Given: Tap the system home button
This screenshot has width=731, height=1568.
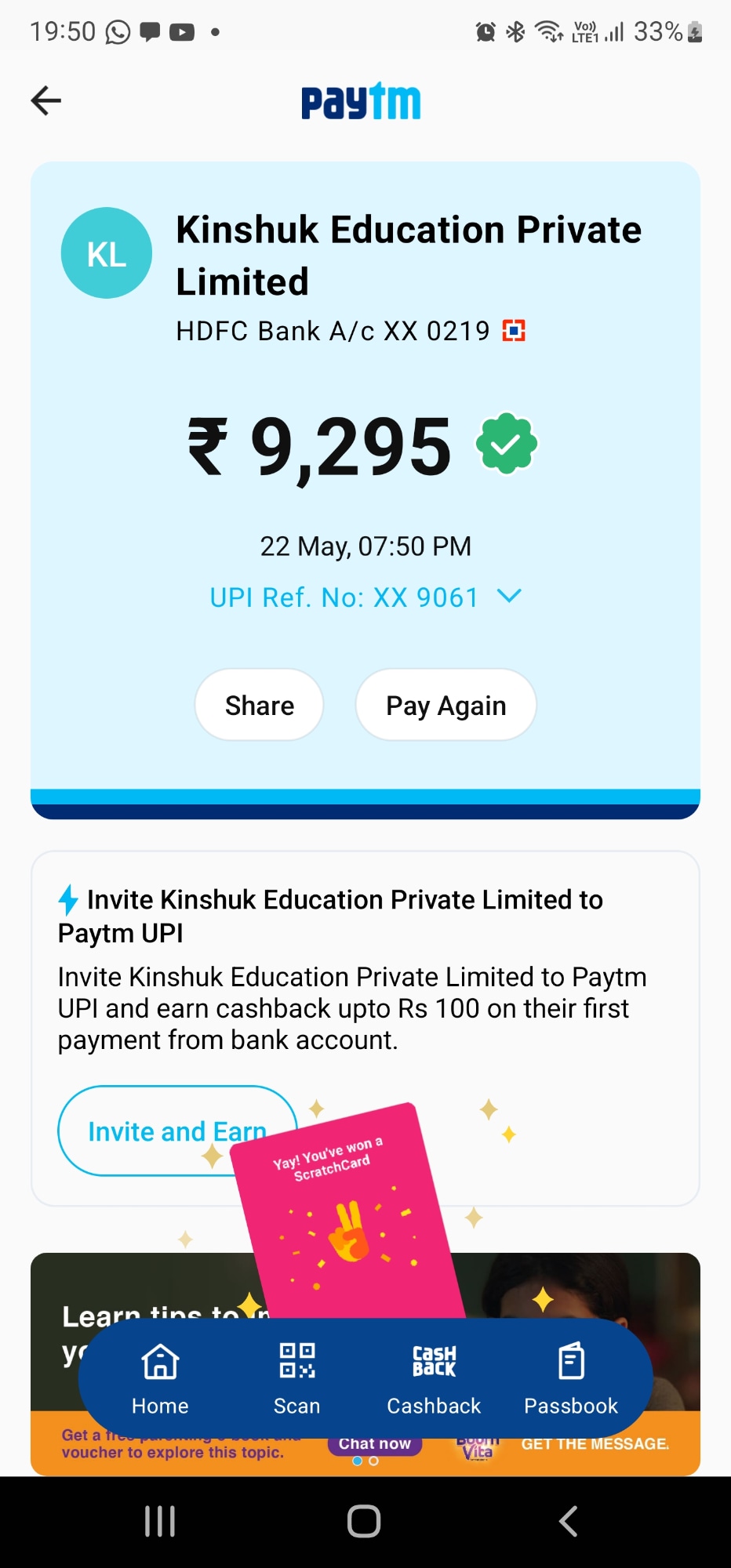Looking at the screenshot, I should (364, 1522).
